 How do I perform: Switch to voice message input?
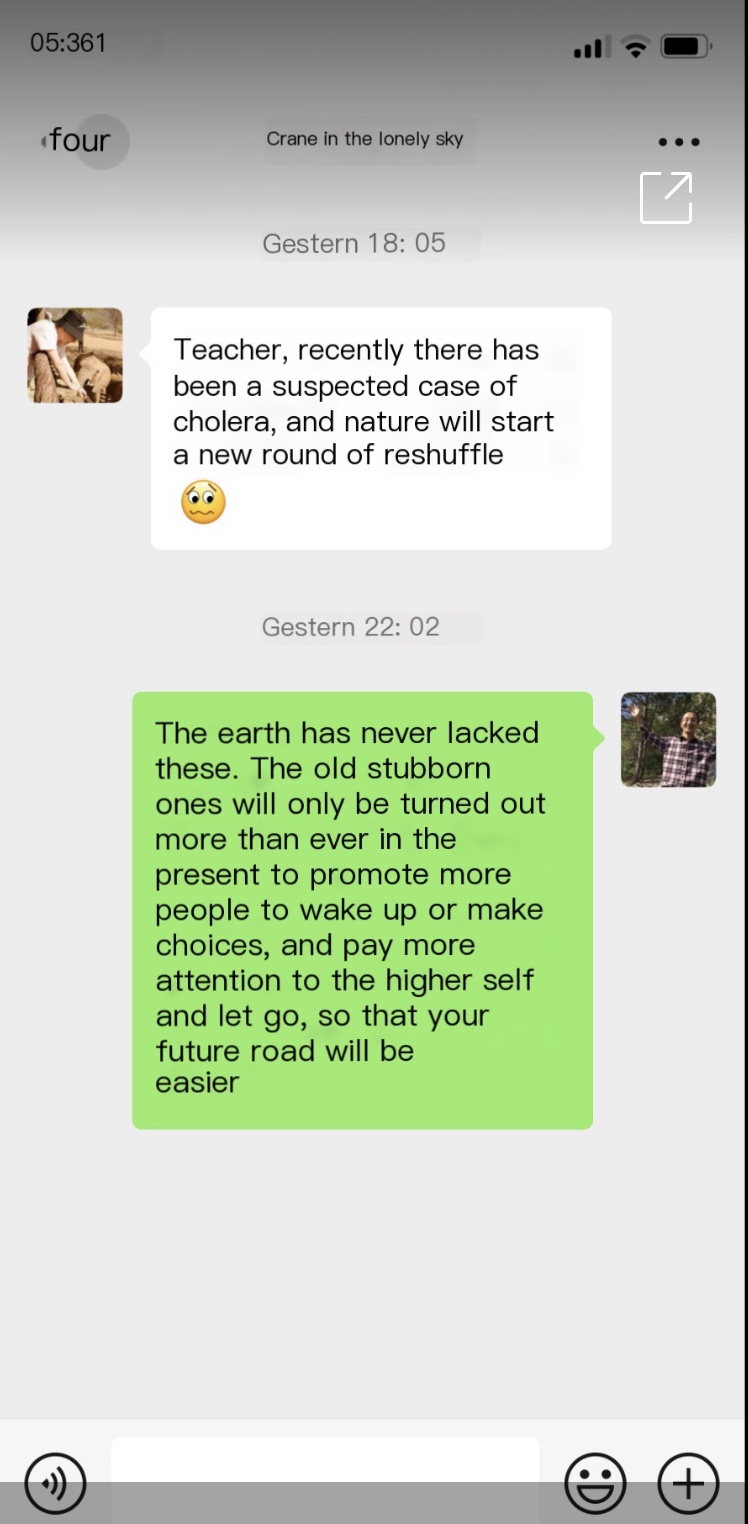coord(55,1484)
